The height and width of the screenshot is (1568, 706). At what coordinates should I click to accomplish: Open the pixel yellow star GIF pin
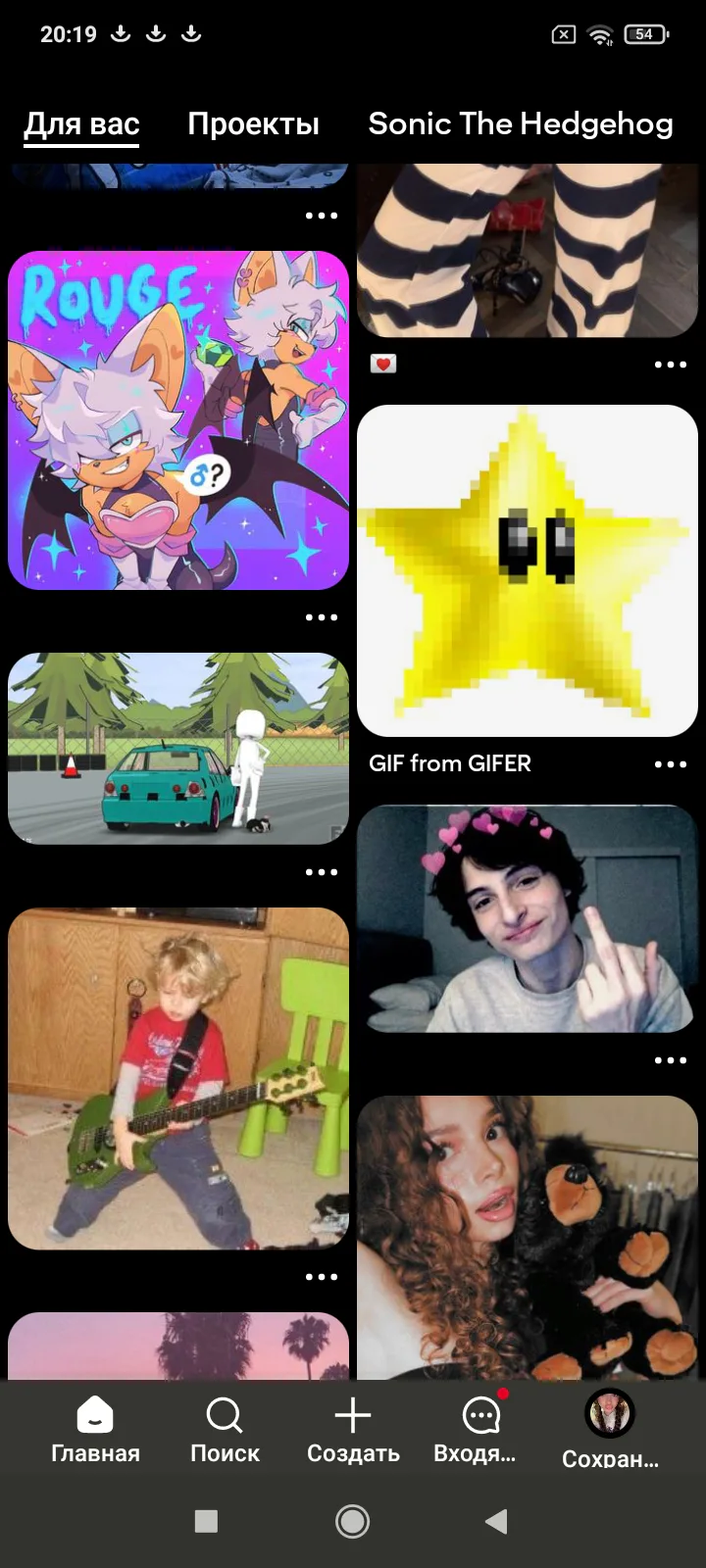pos(528,570)
